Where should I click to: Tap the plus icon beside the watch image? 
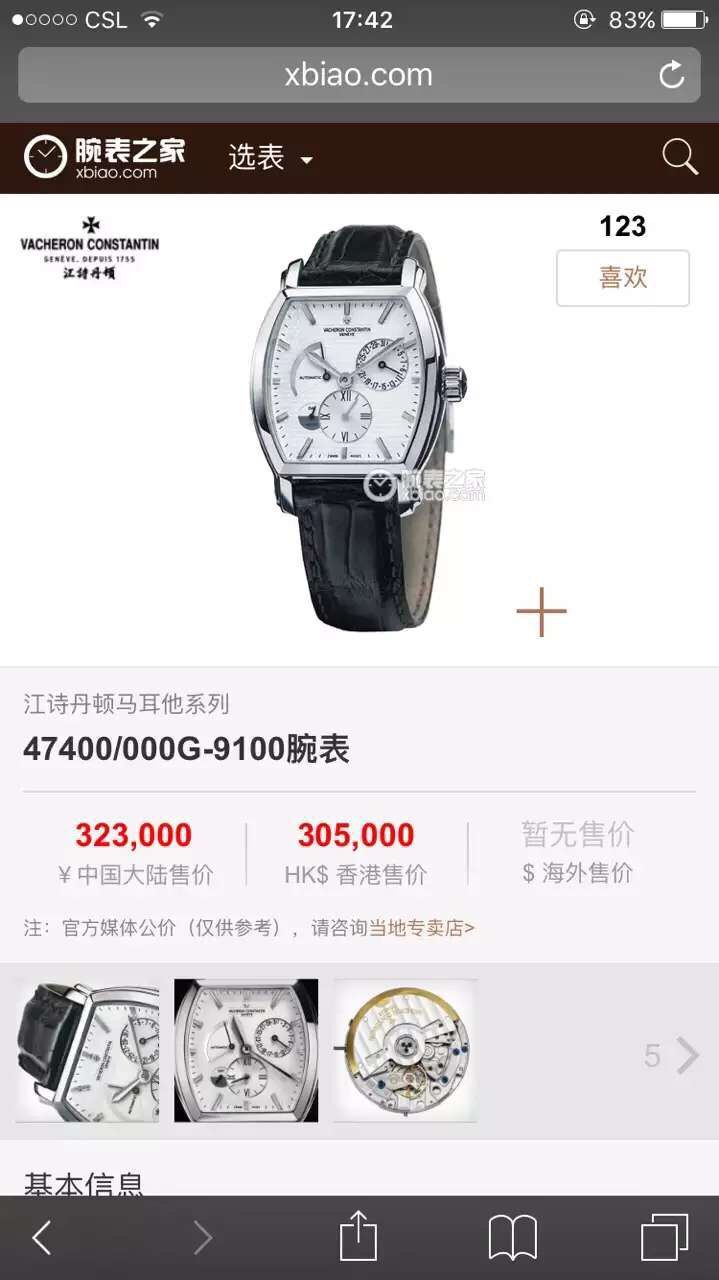pyautogui.click(x=541, y=612)
